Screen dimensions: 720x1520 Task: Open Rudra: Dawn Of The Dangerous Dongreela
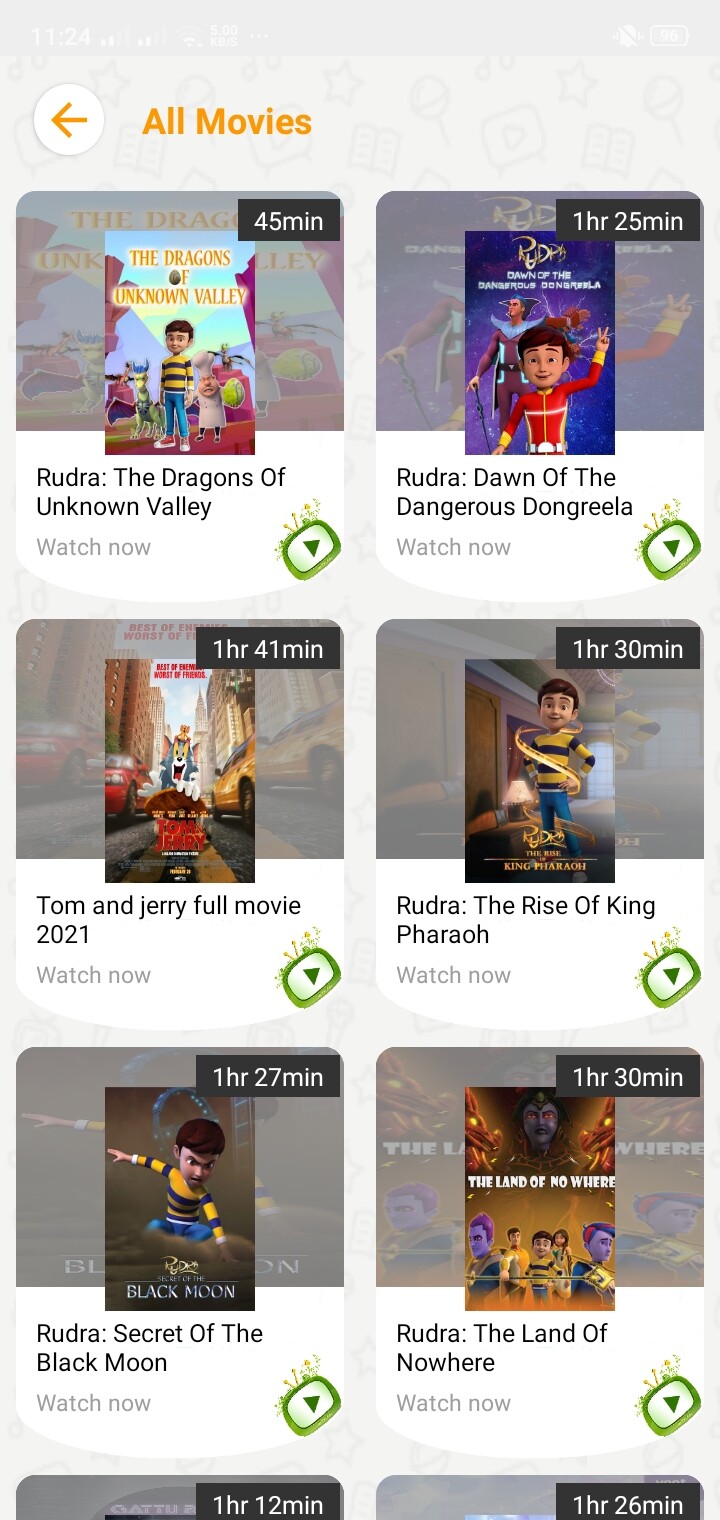click(x=540, y=342)
